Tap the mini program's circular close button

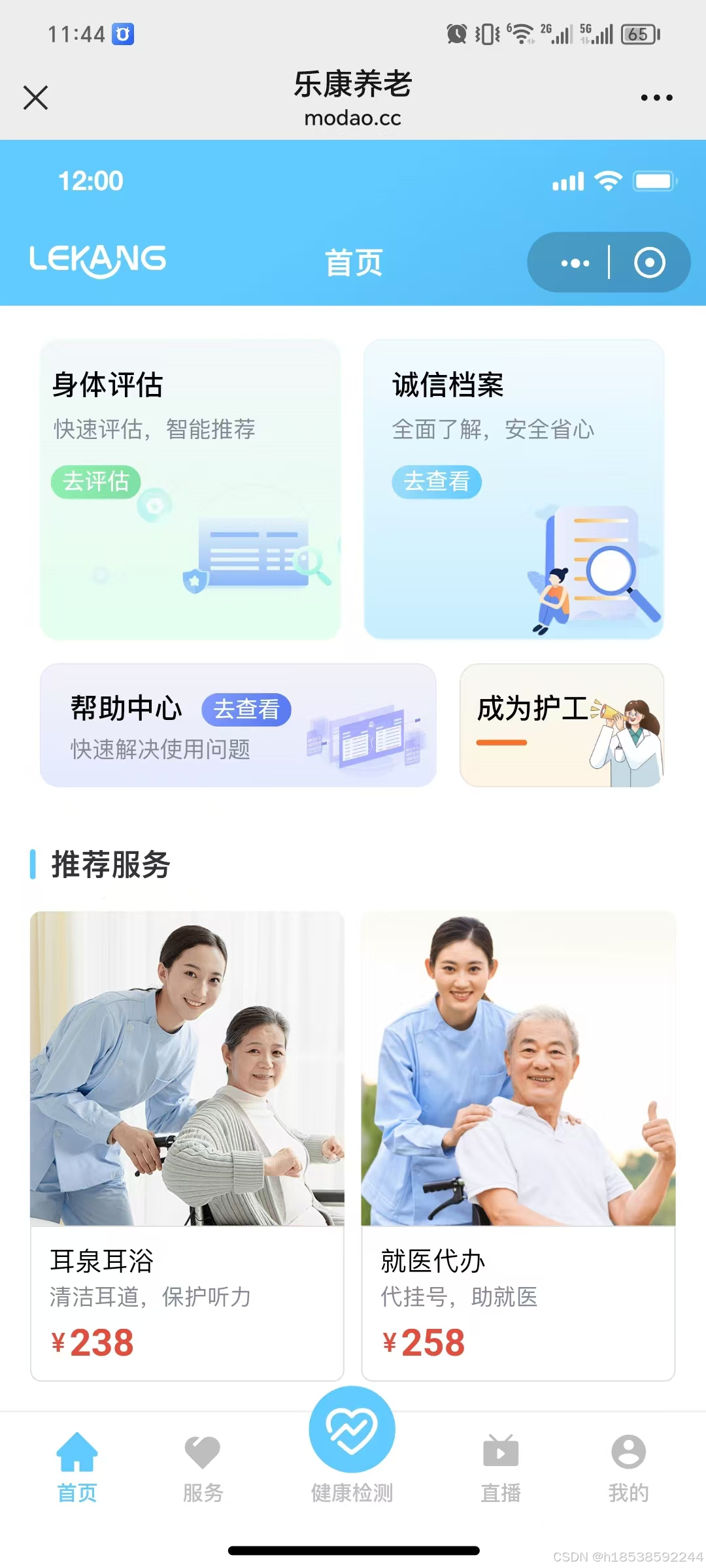coord(650,263)
